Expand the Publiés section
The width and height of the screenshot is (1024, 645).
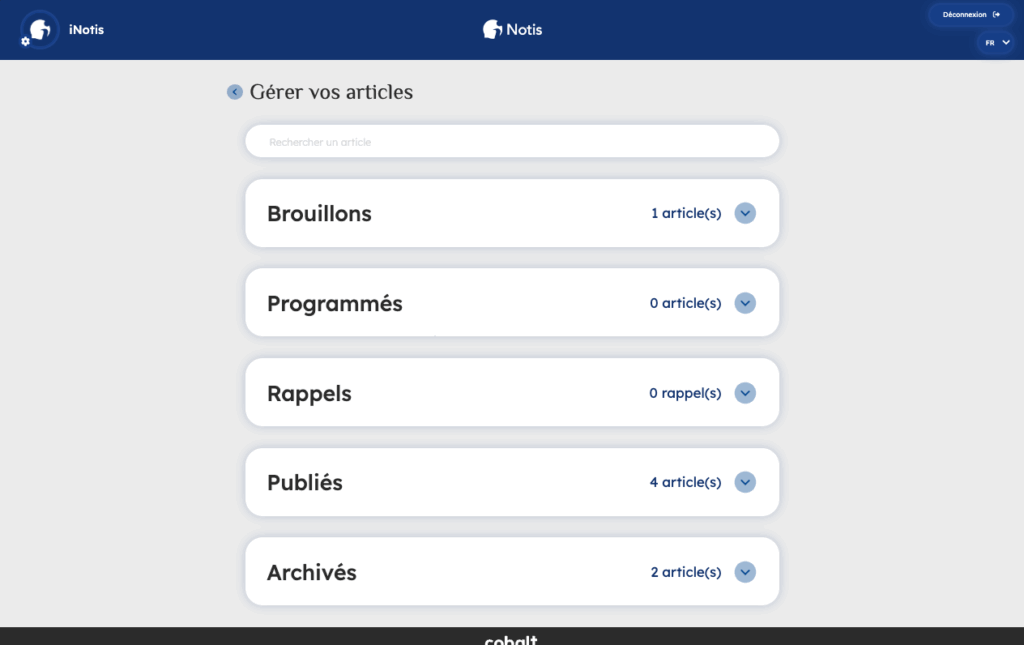745,482
